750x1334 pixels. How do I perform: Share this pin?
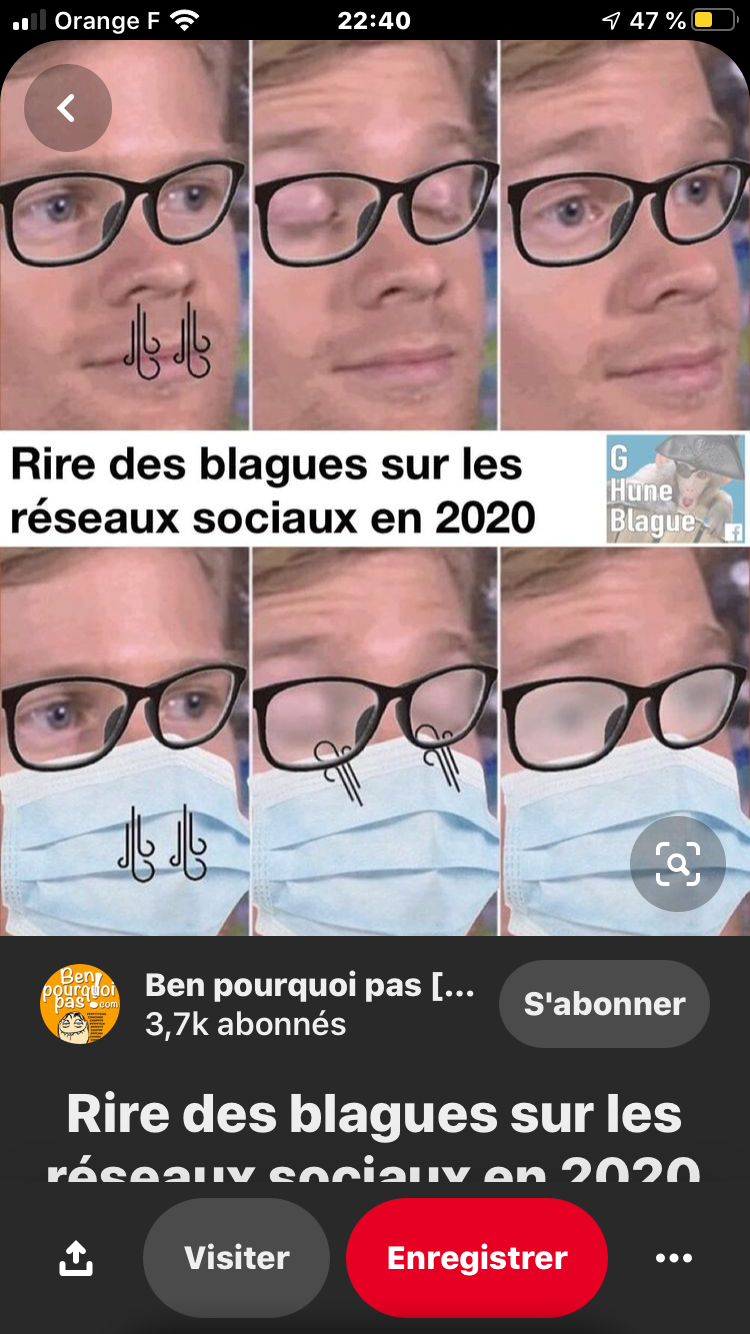pyautogui.click(x=76, y=1258)
